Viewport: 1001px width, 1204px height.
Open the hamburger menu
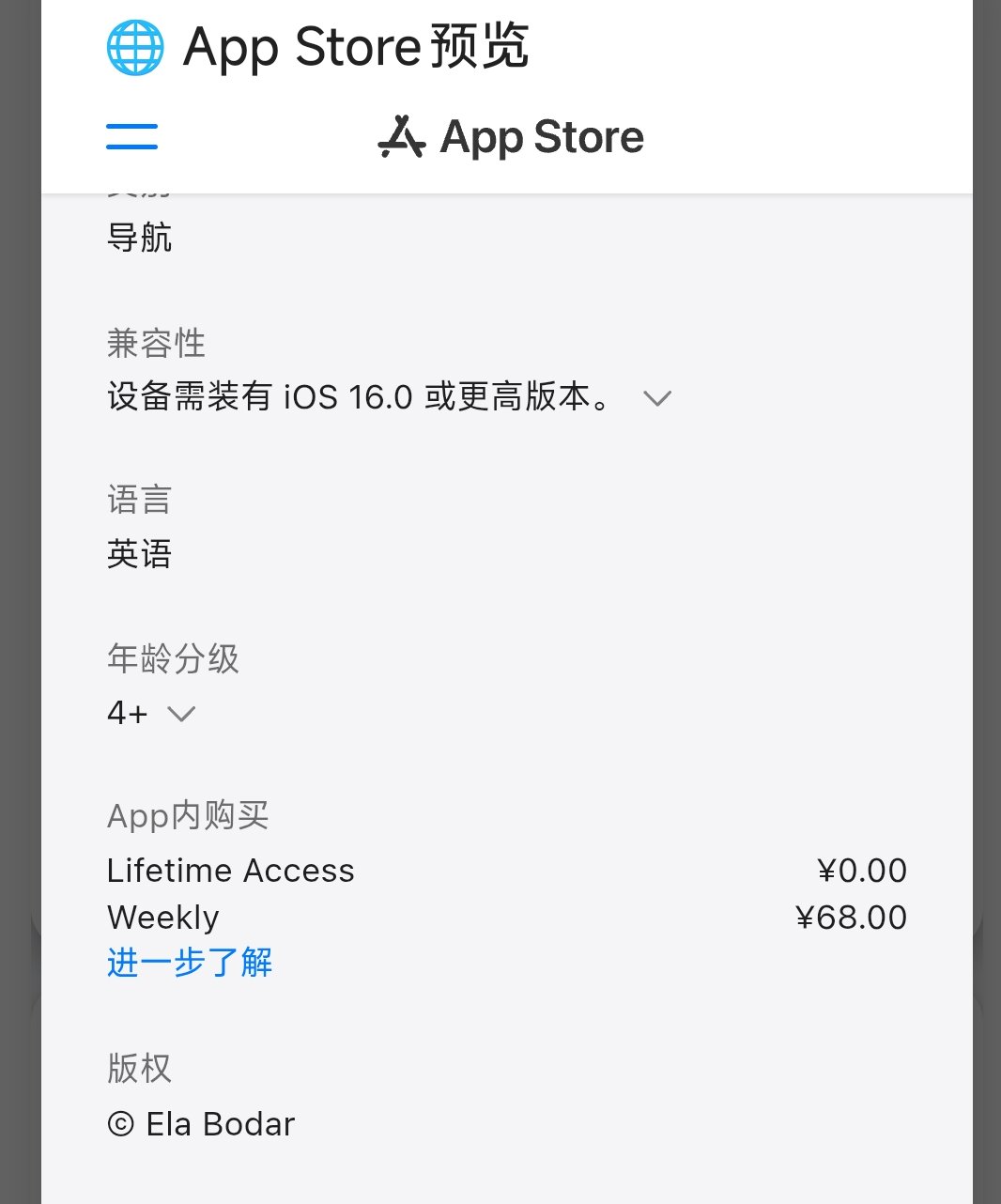point(131,136)
